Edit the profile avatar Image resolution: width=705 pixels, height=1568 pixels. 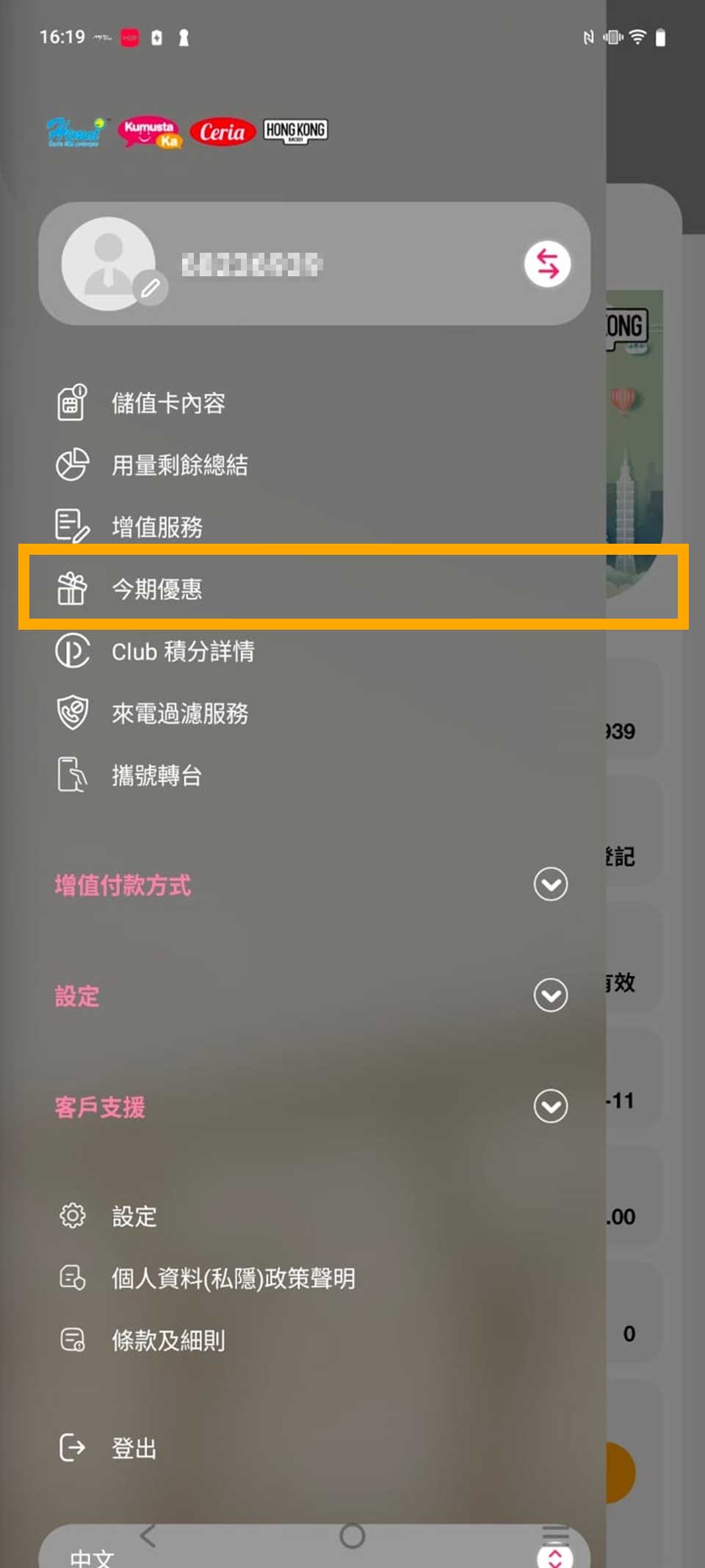[x=150, y=288]
